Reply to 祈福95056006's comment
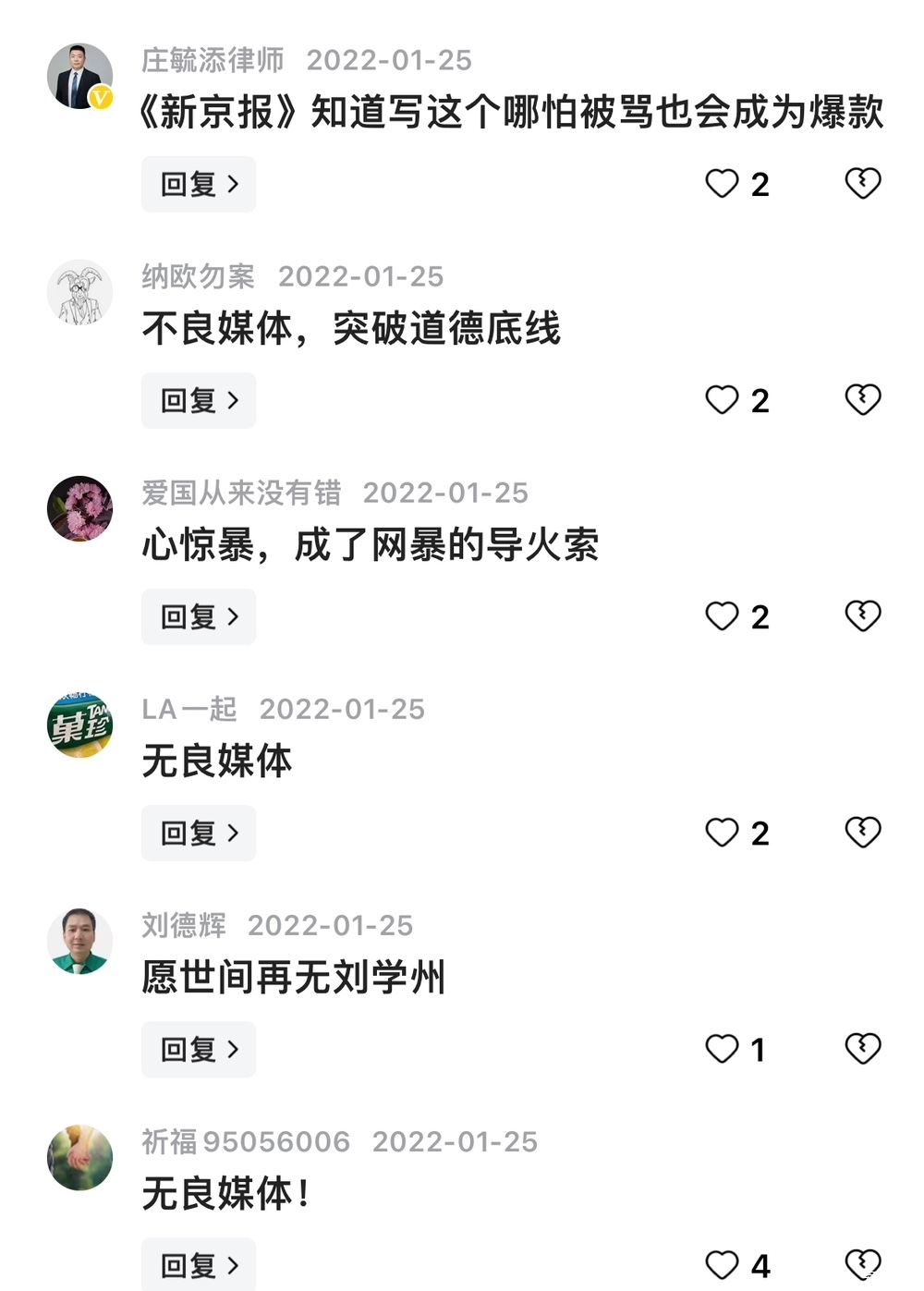 [198, 1264]
